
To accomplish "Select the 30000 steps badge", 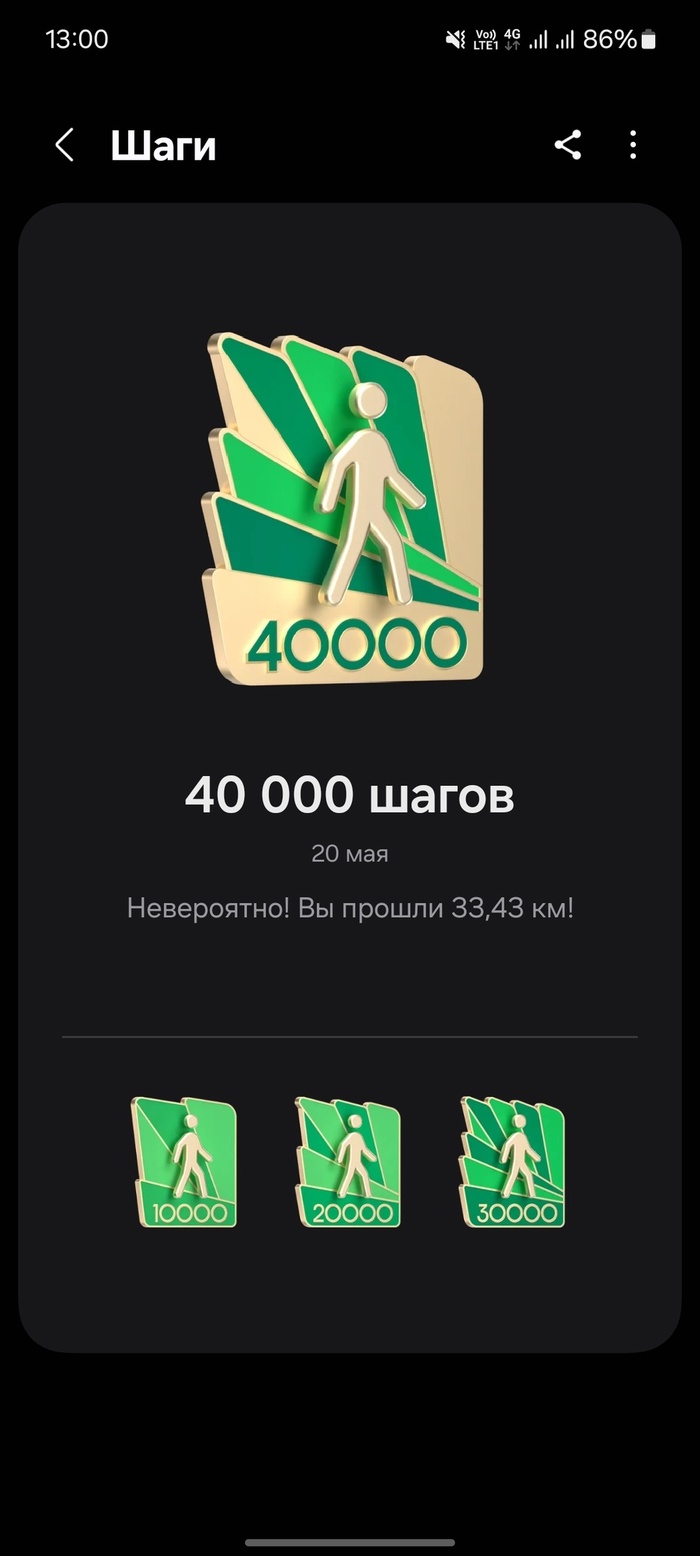I will click(513, 1162).
